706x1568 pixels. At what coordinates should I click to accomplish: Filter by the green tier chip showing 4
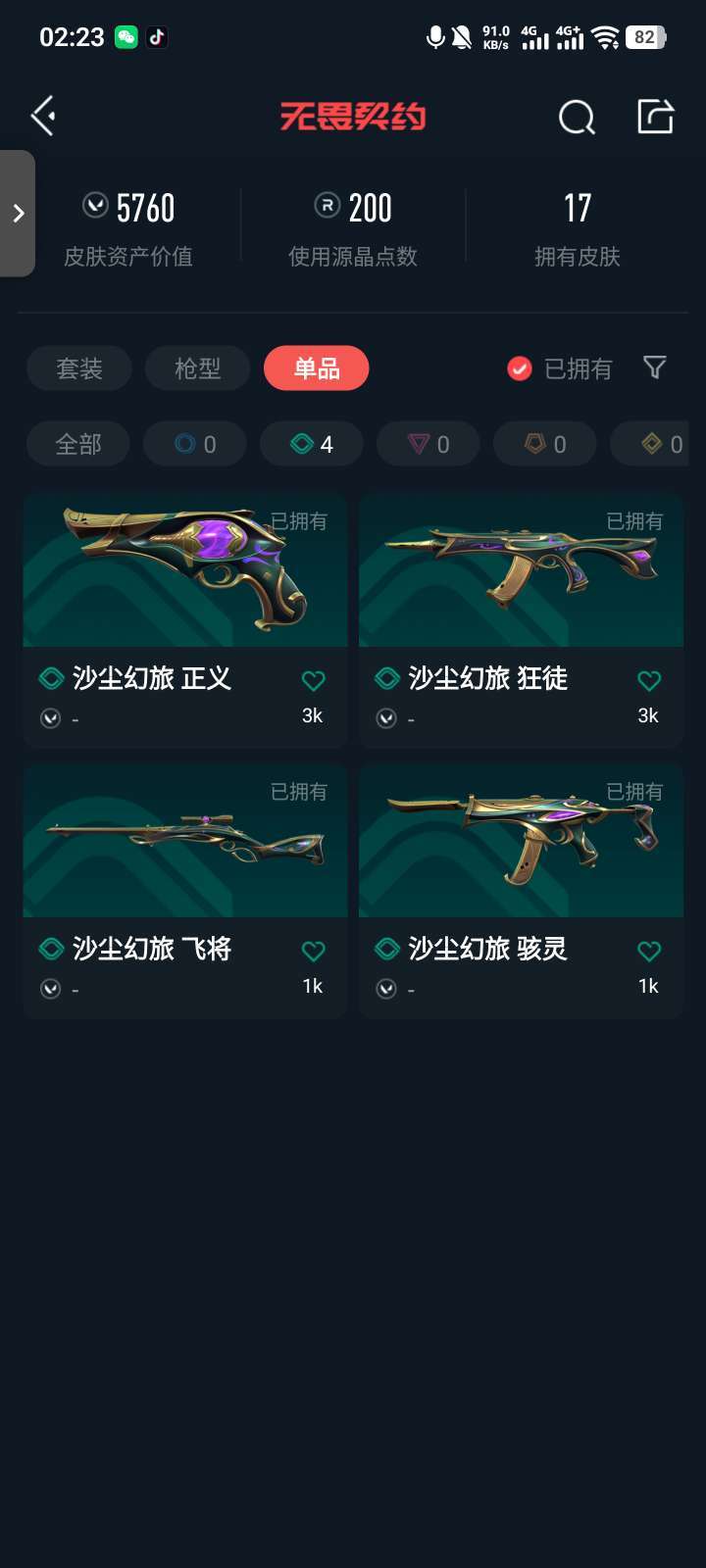(x=312, y=444)
